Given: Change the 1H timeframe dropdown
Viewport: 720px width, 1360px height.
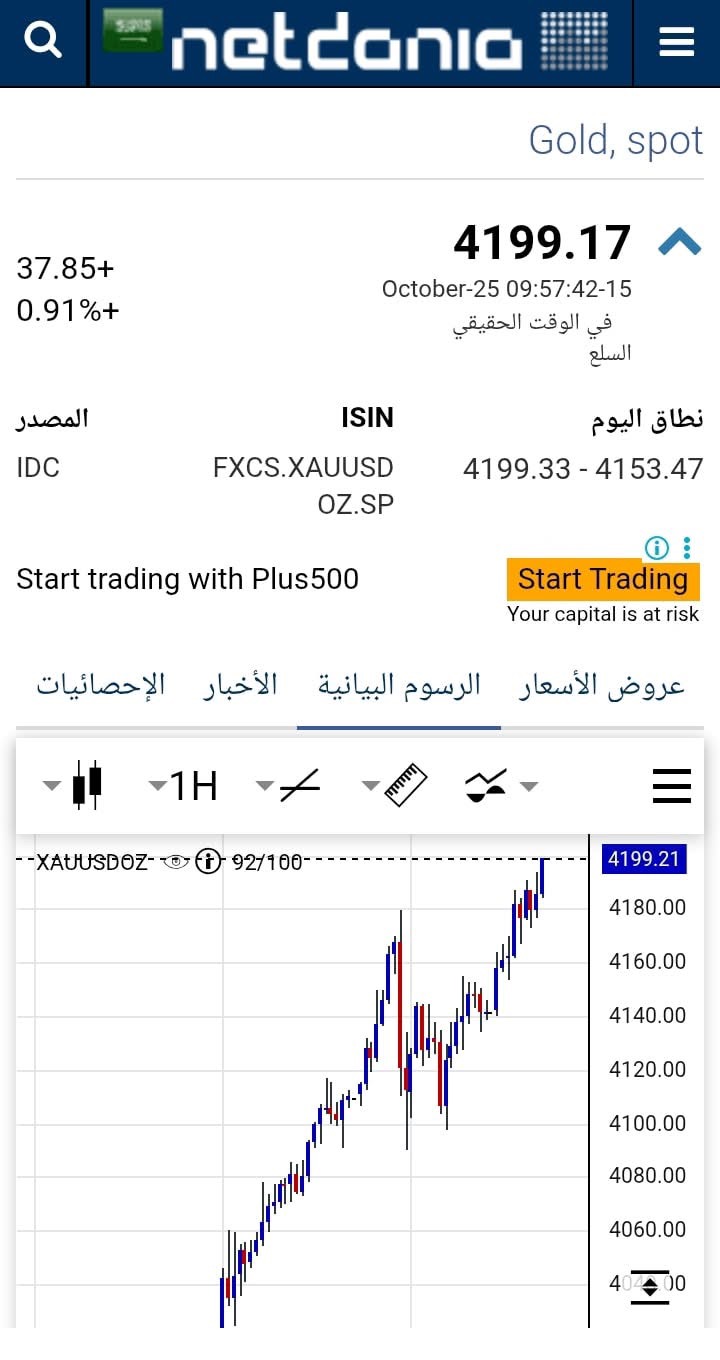Looking at the screenshot, I should 184,785.
